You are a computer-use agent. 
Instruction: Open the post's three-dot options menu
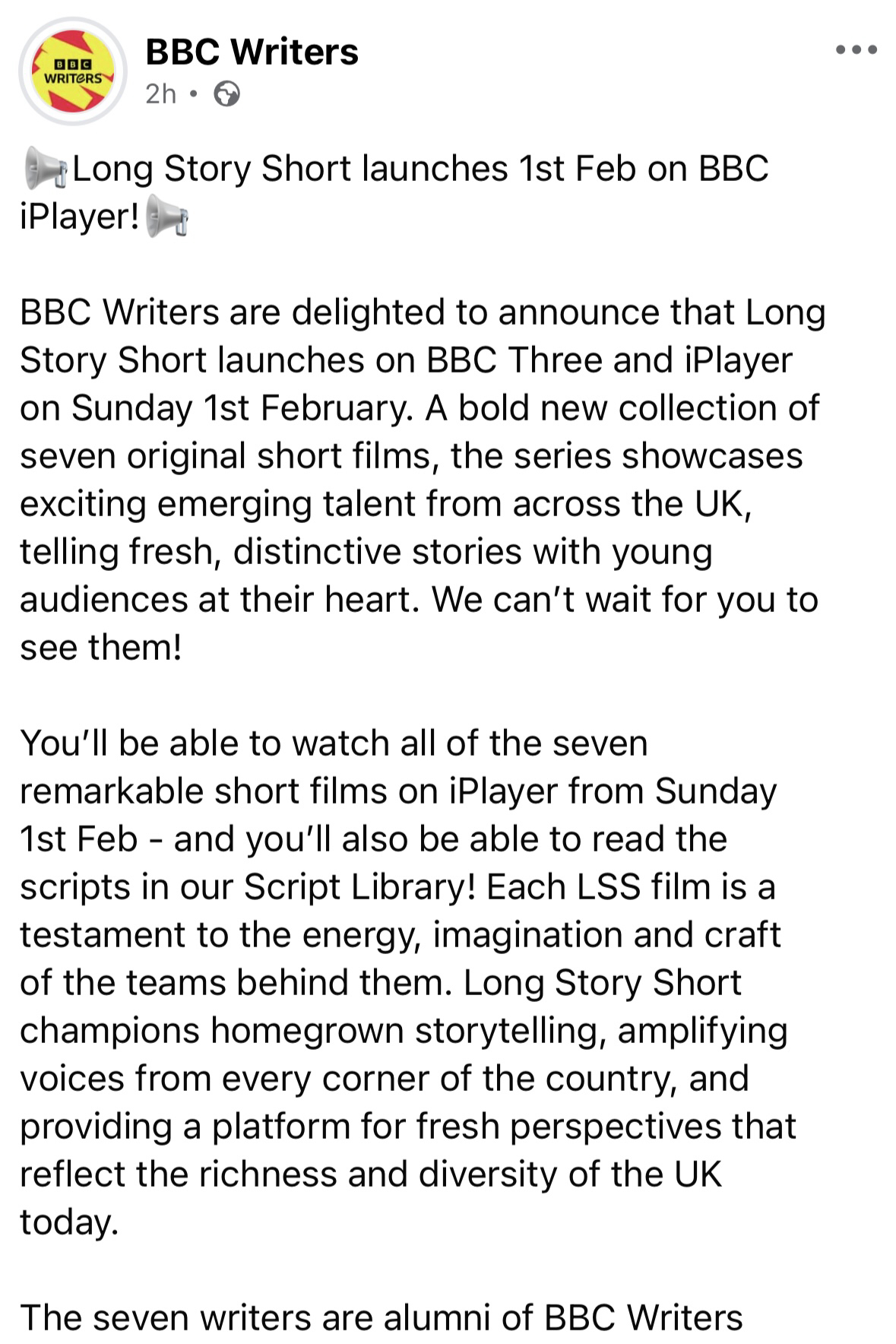click(856, 51)
